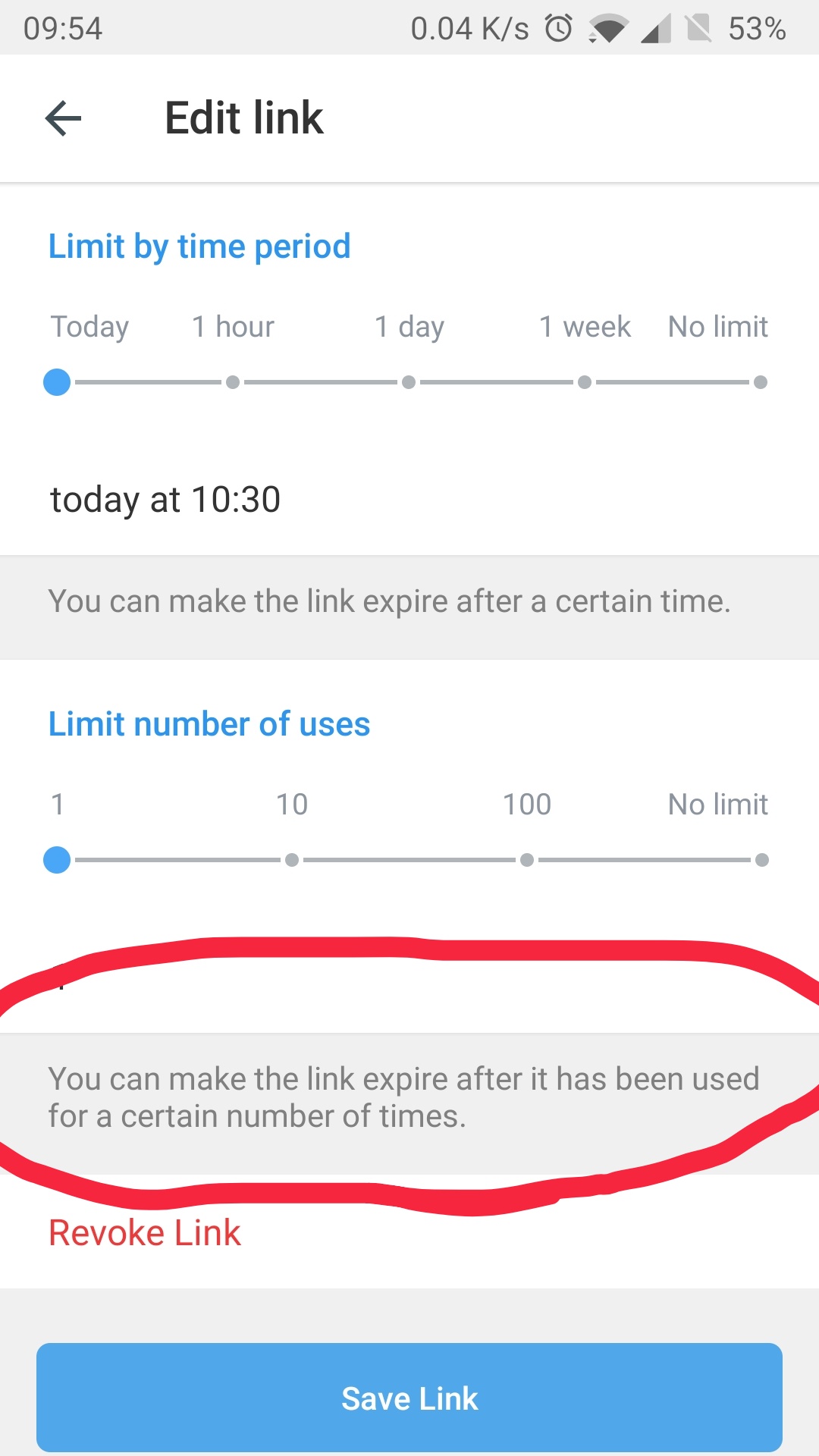Save Link changes
The image size is (819, 1456).
coord(409,1398)
